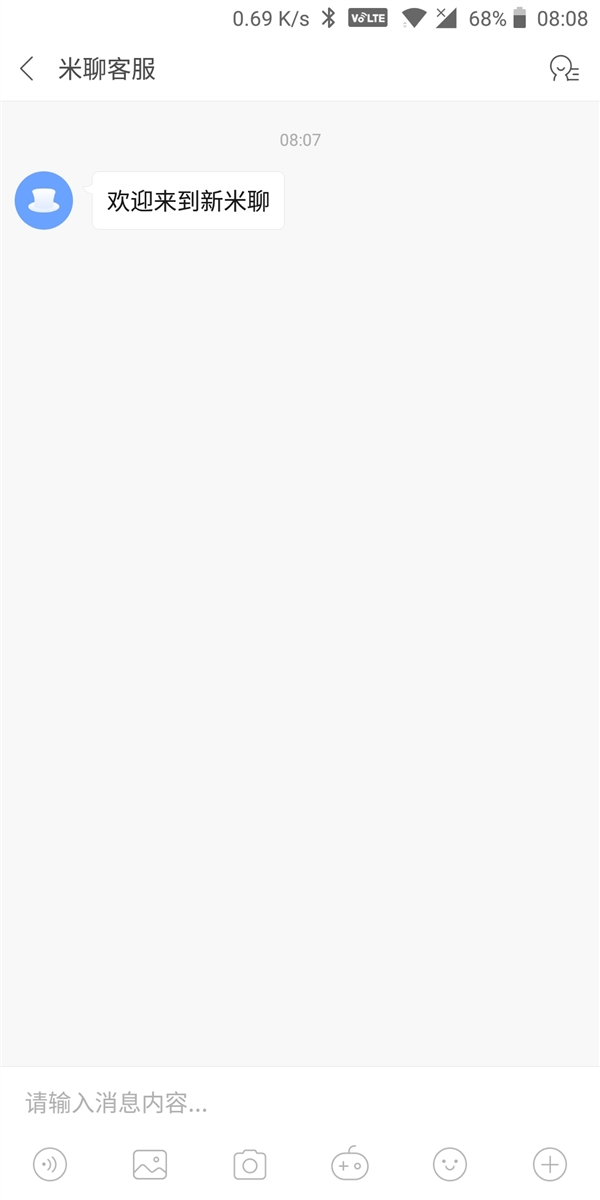The width and height of the screenshot is (600, 1200).
Task: Launch the camera to take a photo
Action: [x=250, y=1164]
